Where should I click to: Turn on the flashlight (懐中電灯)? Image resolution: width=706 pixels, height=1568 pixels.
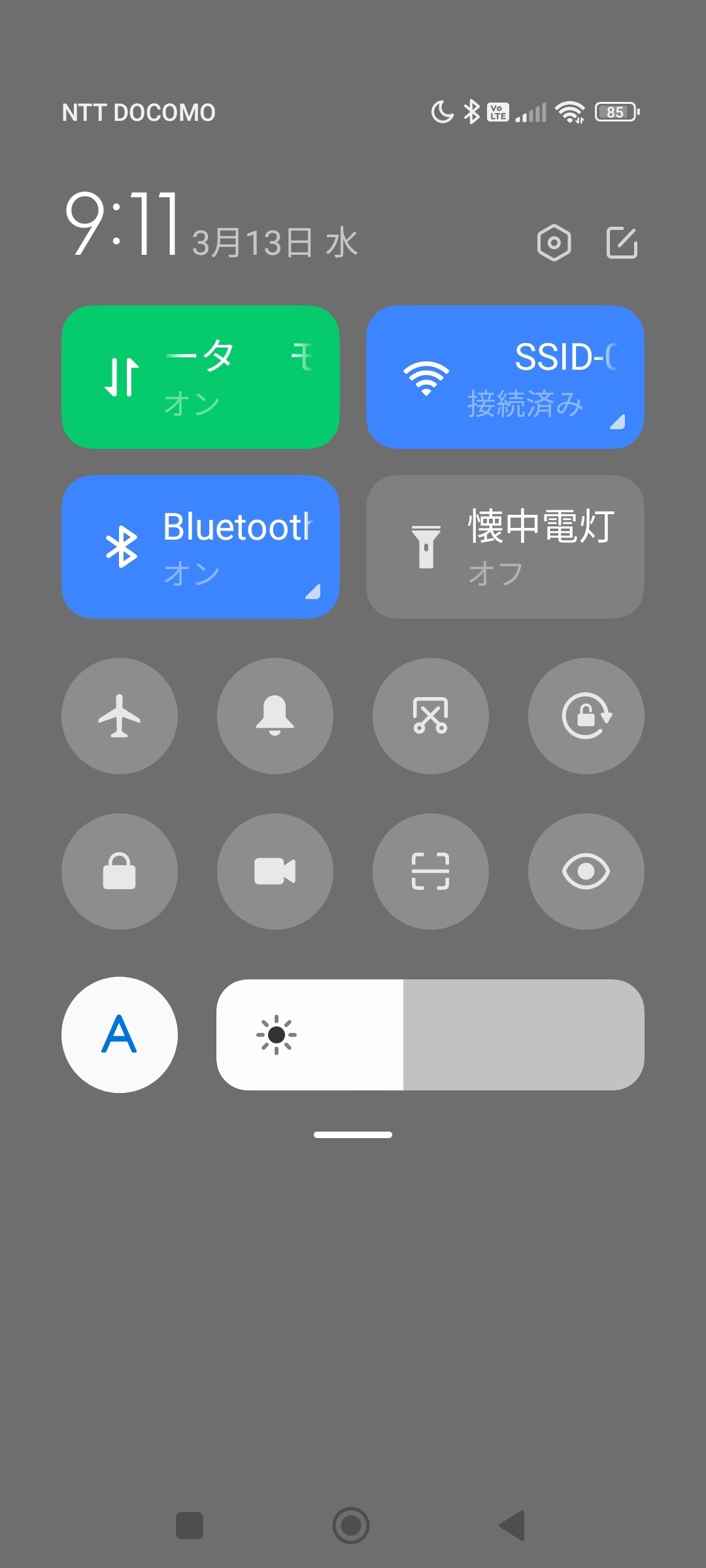pyautogui.click(x=505, y=547)
